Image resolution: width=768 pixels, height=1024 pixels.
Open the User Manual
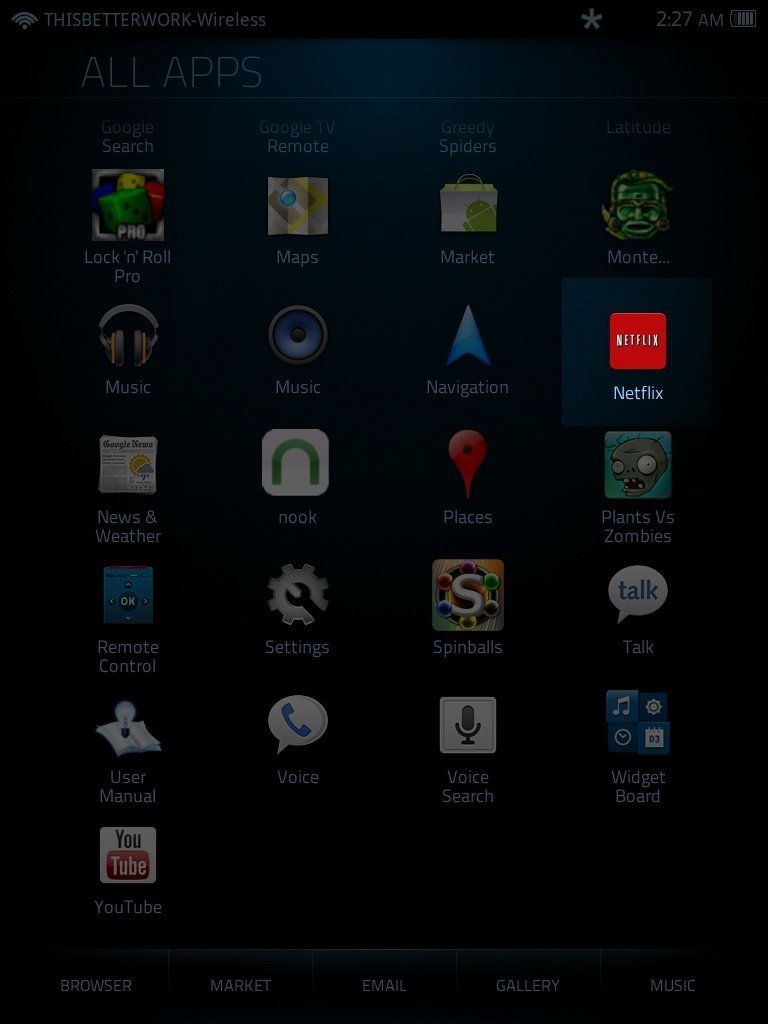pyautogui.click(x=127, y=726)
